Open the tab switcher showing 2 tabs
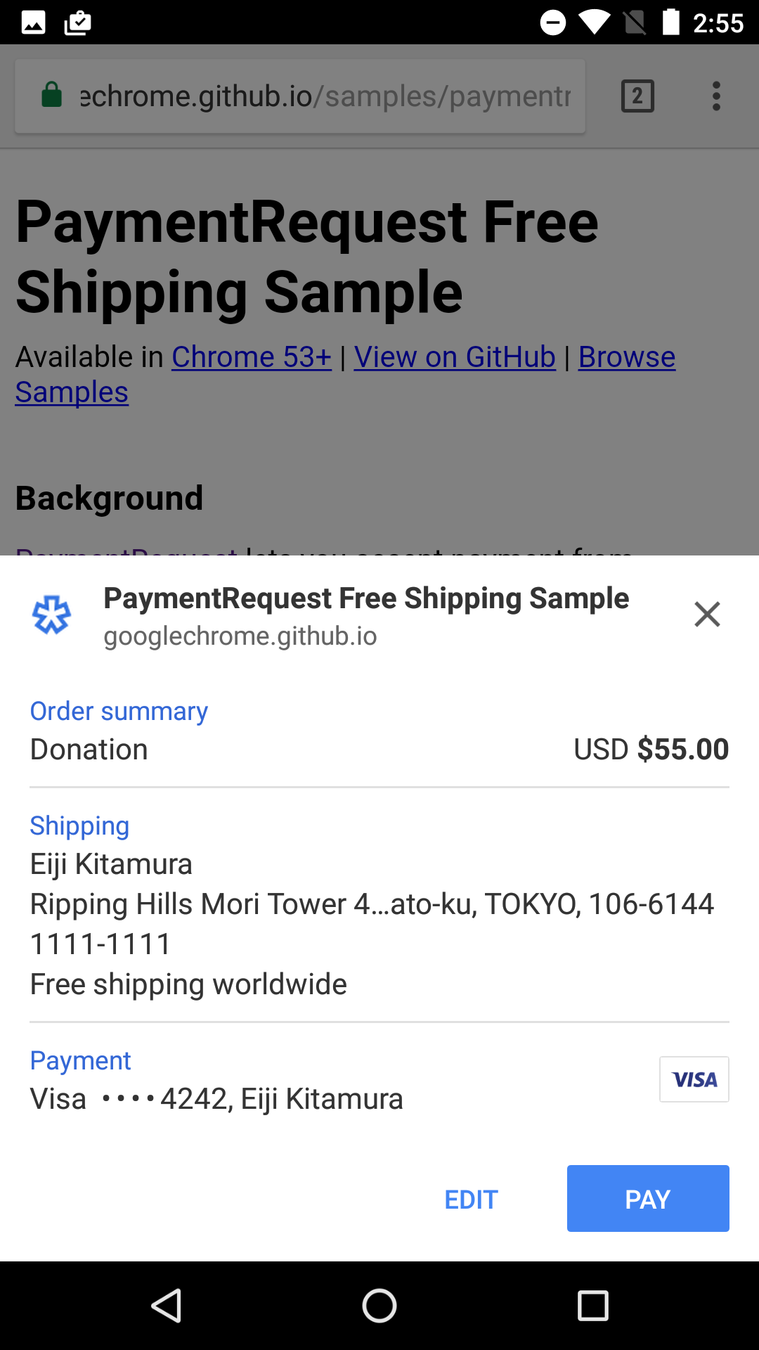This screenshot has width=759, height=1350. (637, 96)
